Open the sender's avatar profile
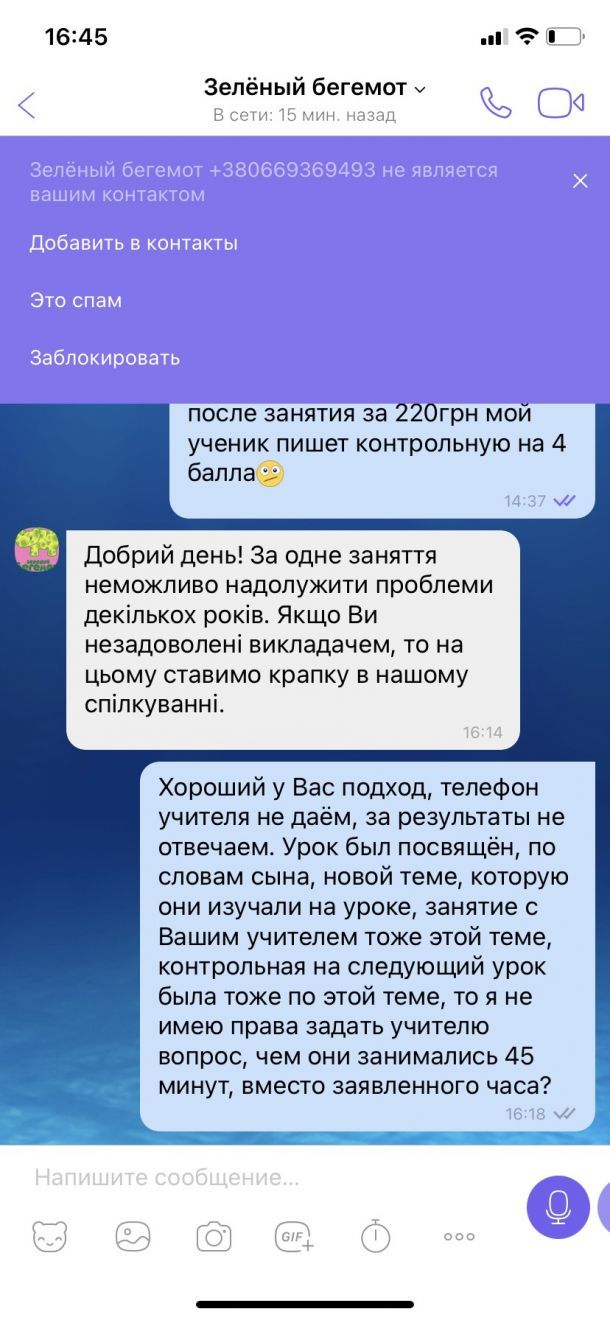 coord(37,550)
